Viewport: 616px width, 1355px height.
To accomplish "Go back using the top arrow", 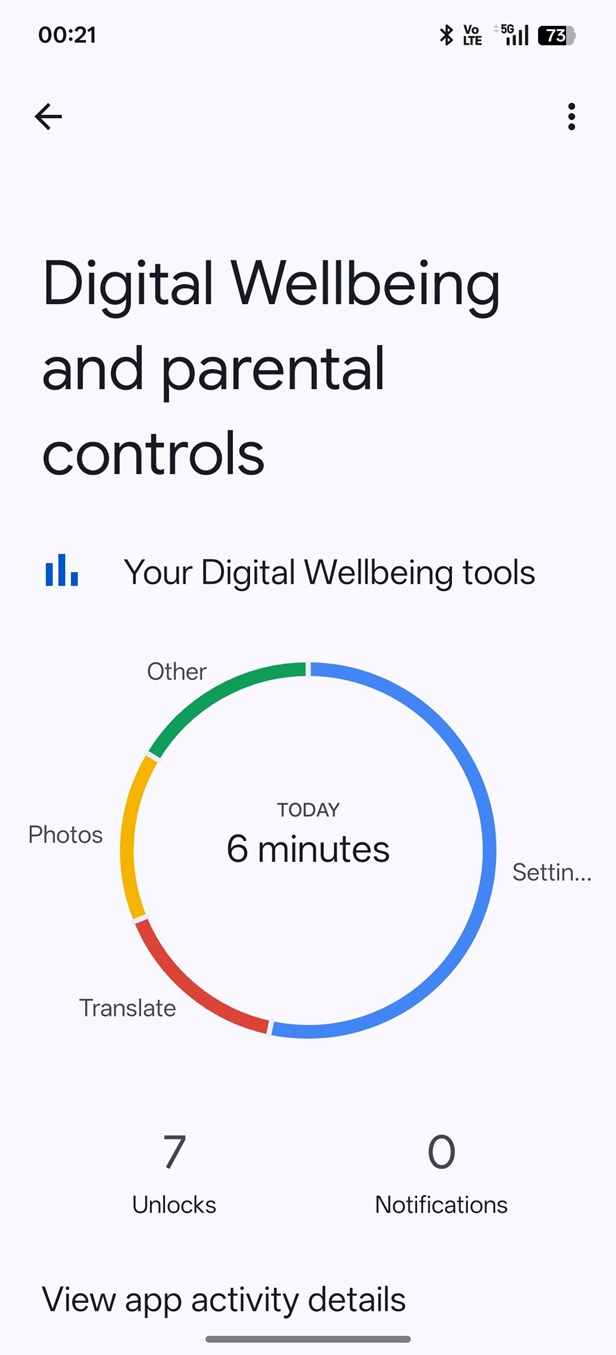I will pyautogui.click(x=48, y=117).
